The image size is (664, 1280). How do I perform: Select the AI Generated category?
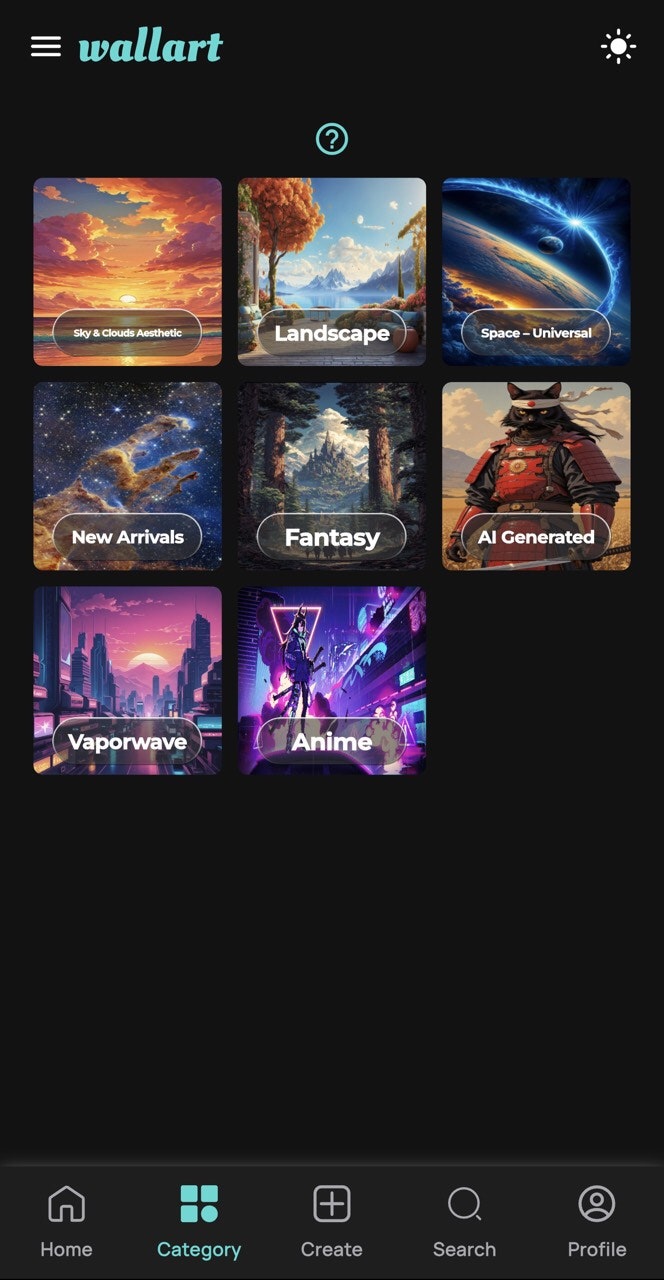click(x=536, y=476)
